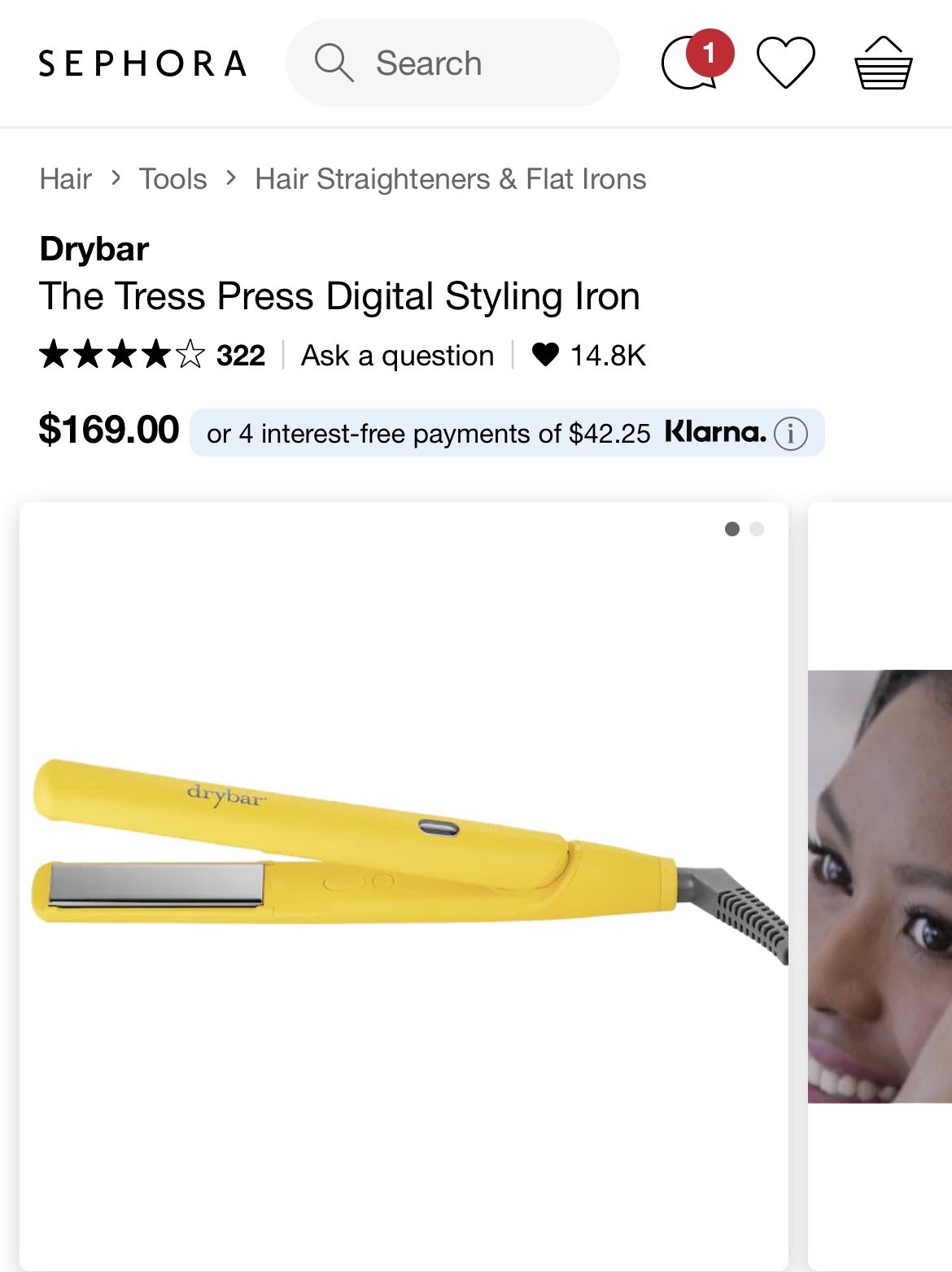952x1272 pixels.
Task: Tap Ask a question
Action: (397, 356)
